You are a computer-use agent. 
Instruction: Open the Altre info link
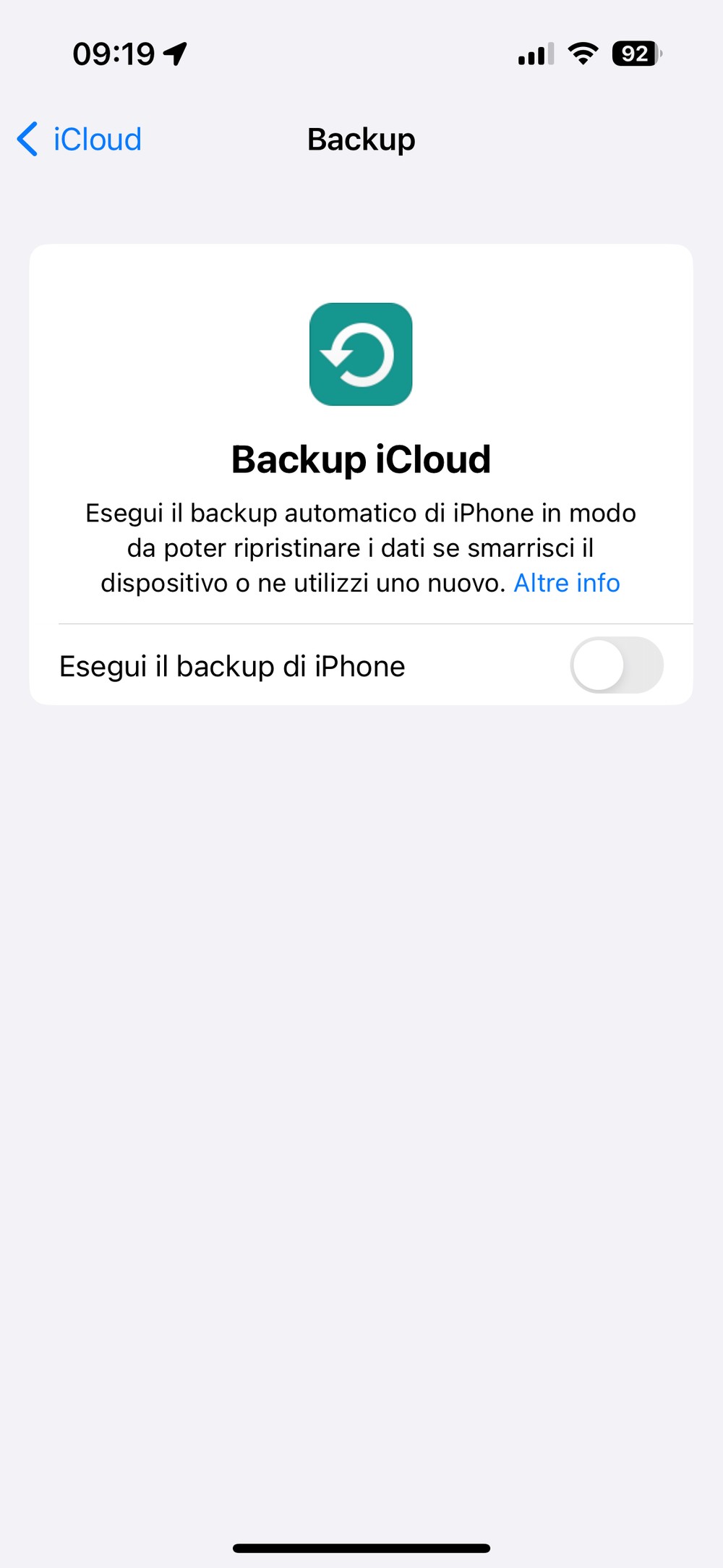tap(567, 583)
